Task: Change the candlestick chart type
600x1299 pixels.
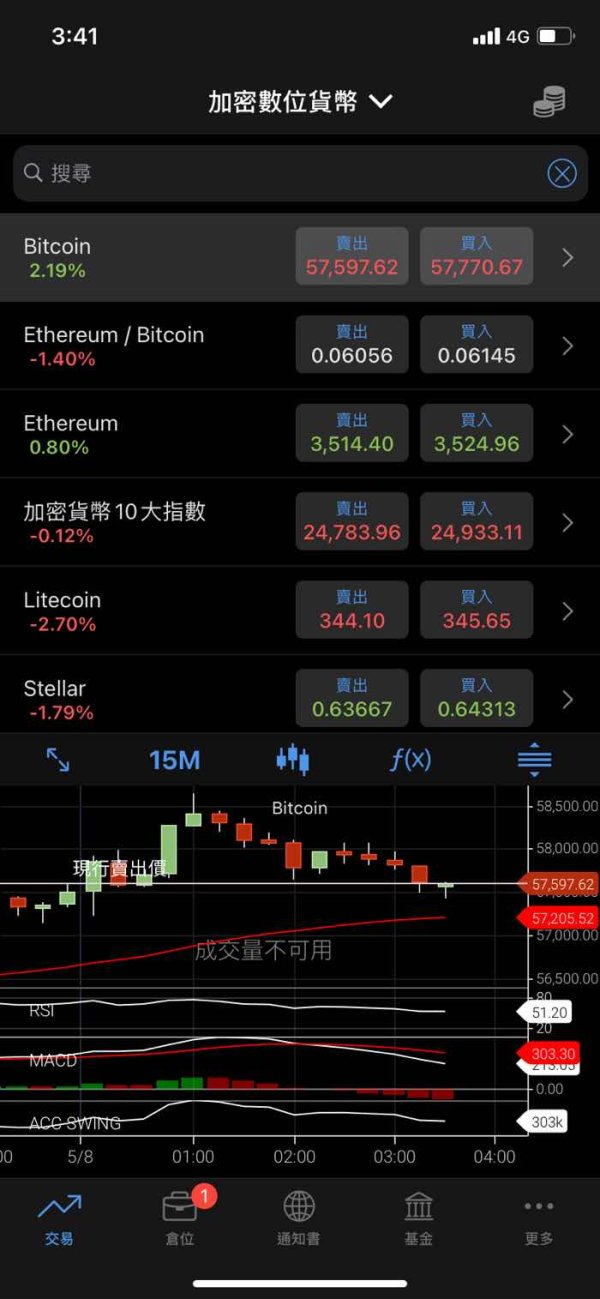Action: point(292,760)
